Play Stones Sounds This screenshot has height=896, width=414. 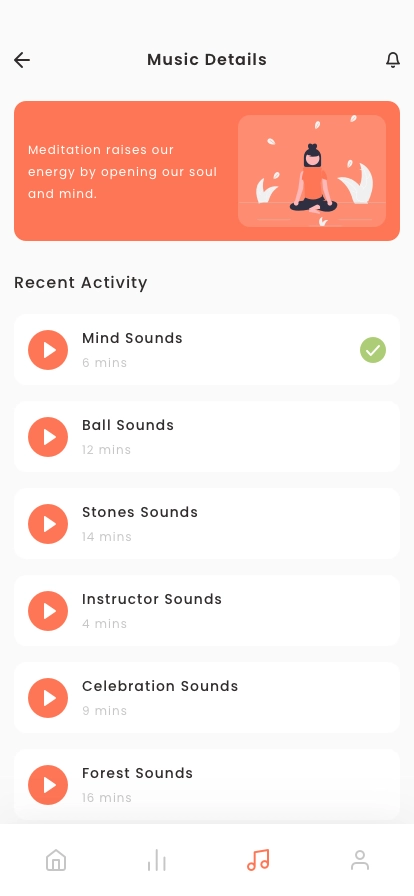pyautogui.click(x=48, y=524)
